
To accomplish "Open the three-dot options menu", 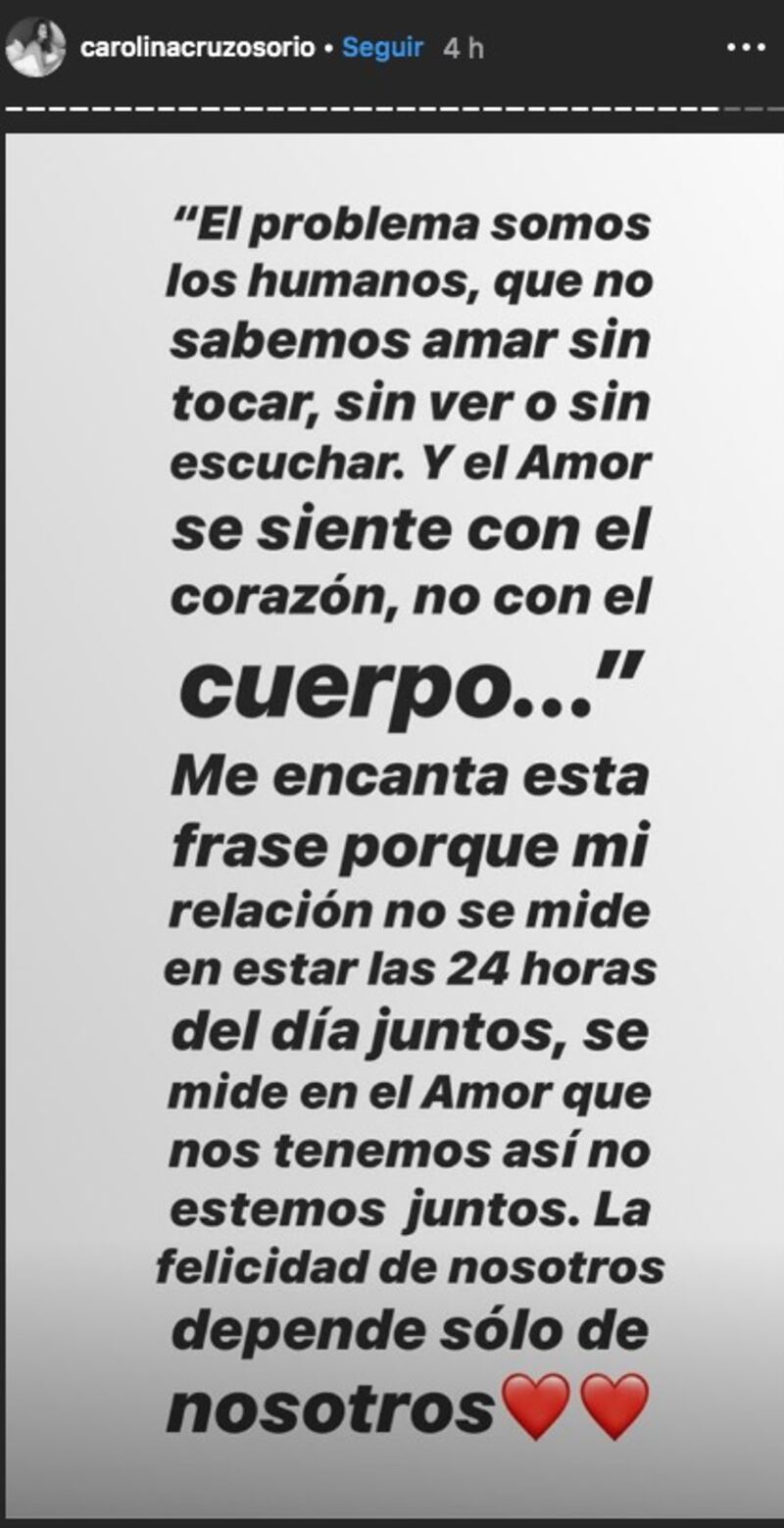I will pyautogui.click(x=746, y=47).
